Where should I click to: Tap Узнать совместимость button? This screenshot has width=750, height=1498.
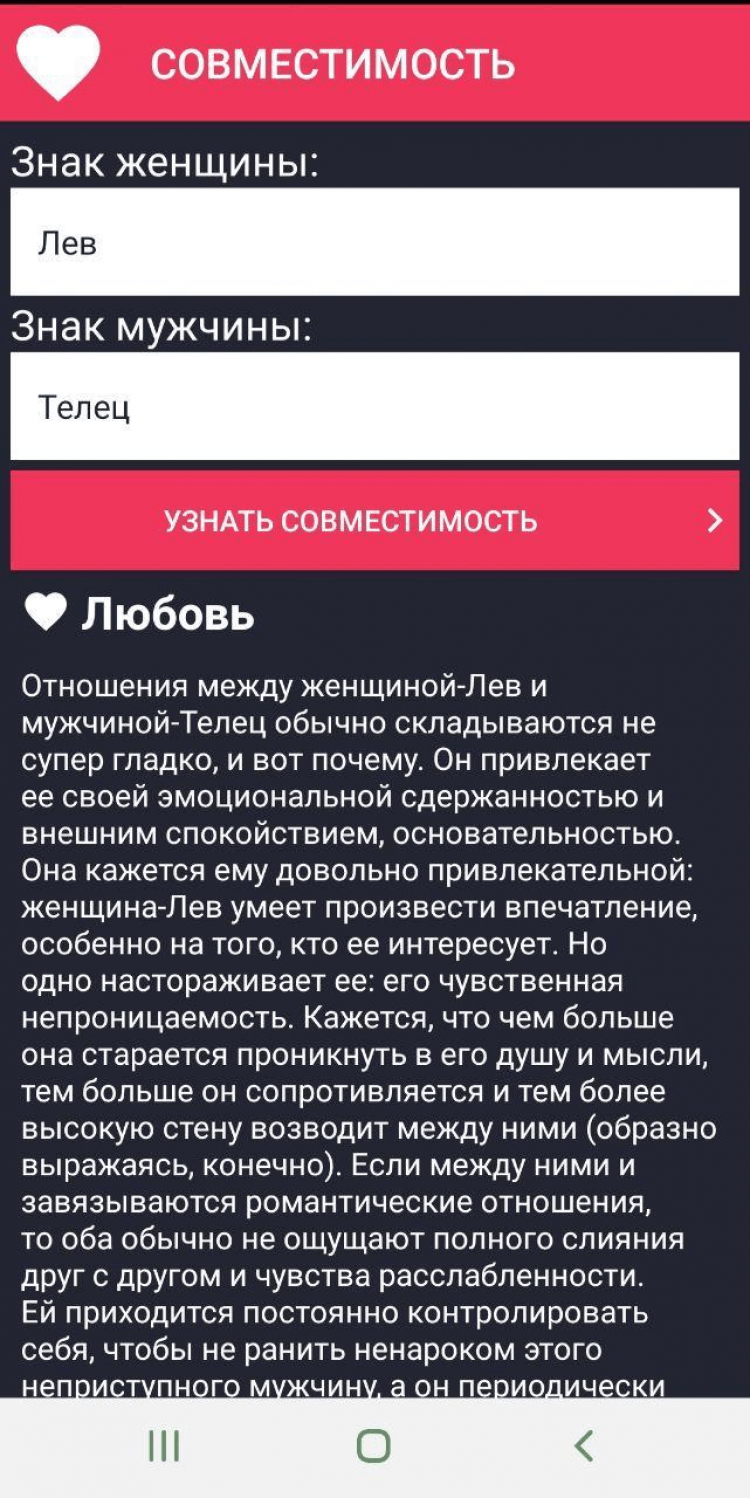pos(374,520)
